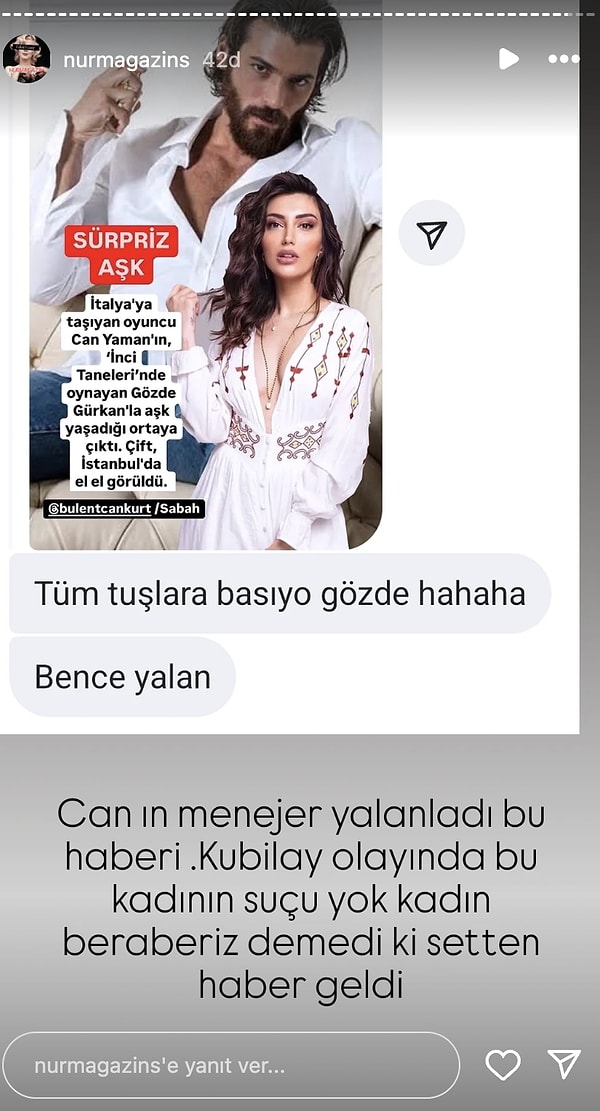This screenshot has height=1111, width=600.
Task: Reply to nurmagazins in the message field
Action: [230, 1065]
